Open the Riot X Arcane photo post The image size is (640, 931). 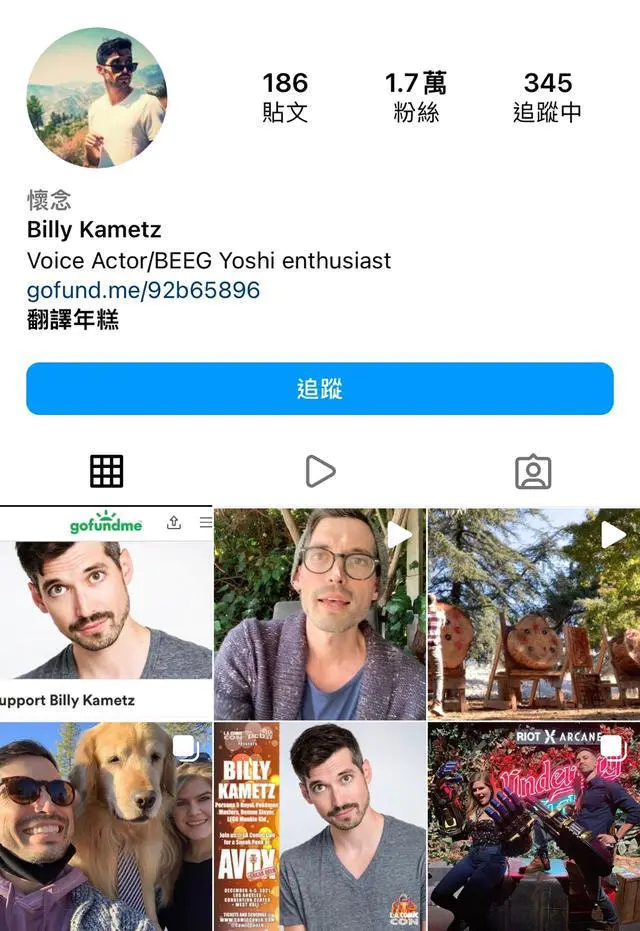[534, 827]
